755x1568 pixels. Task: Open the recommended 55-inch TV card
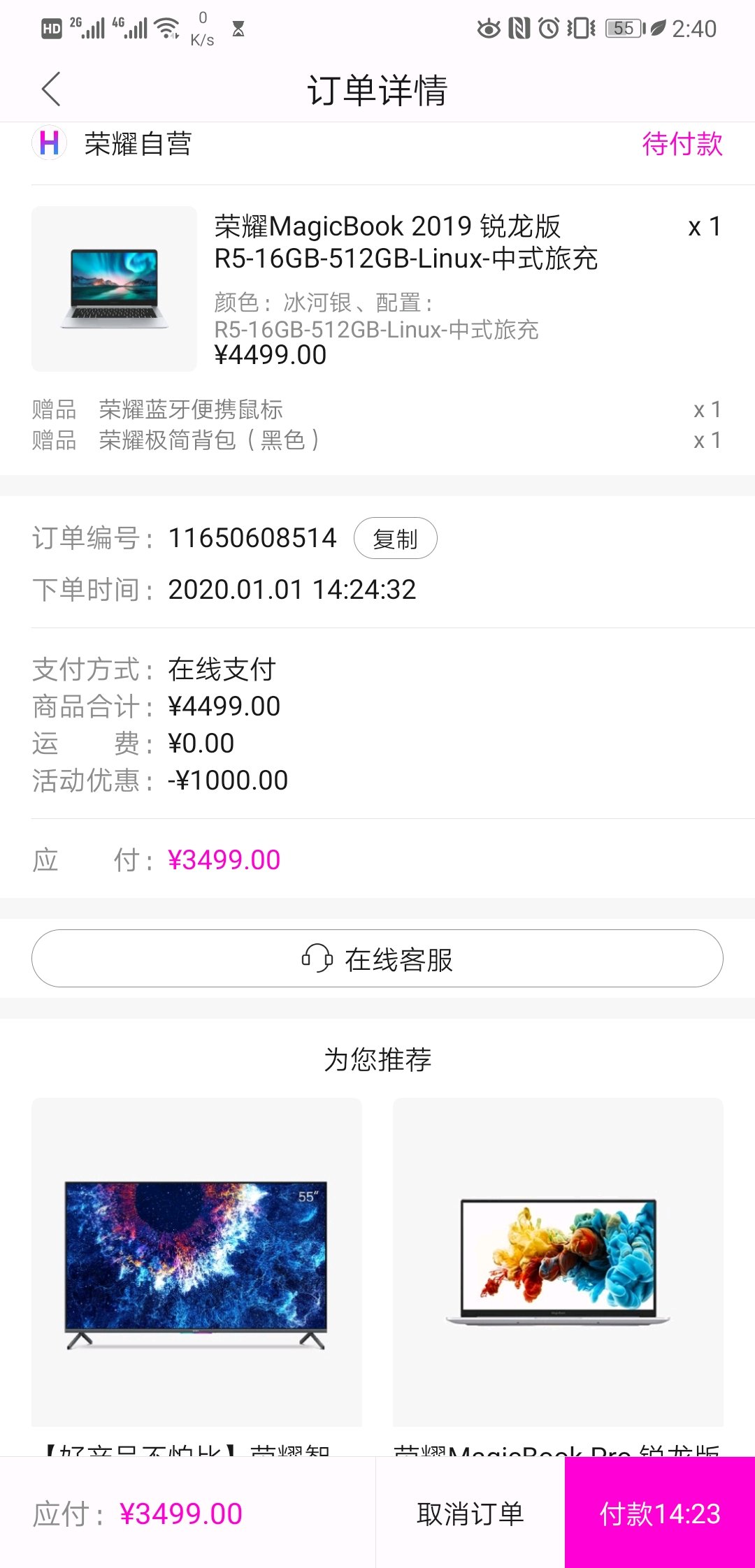[196, 1263]
